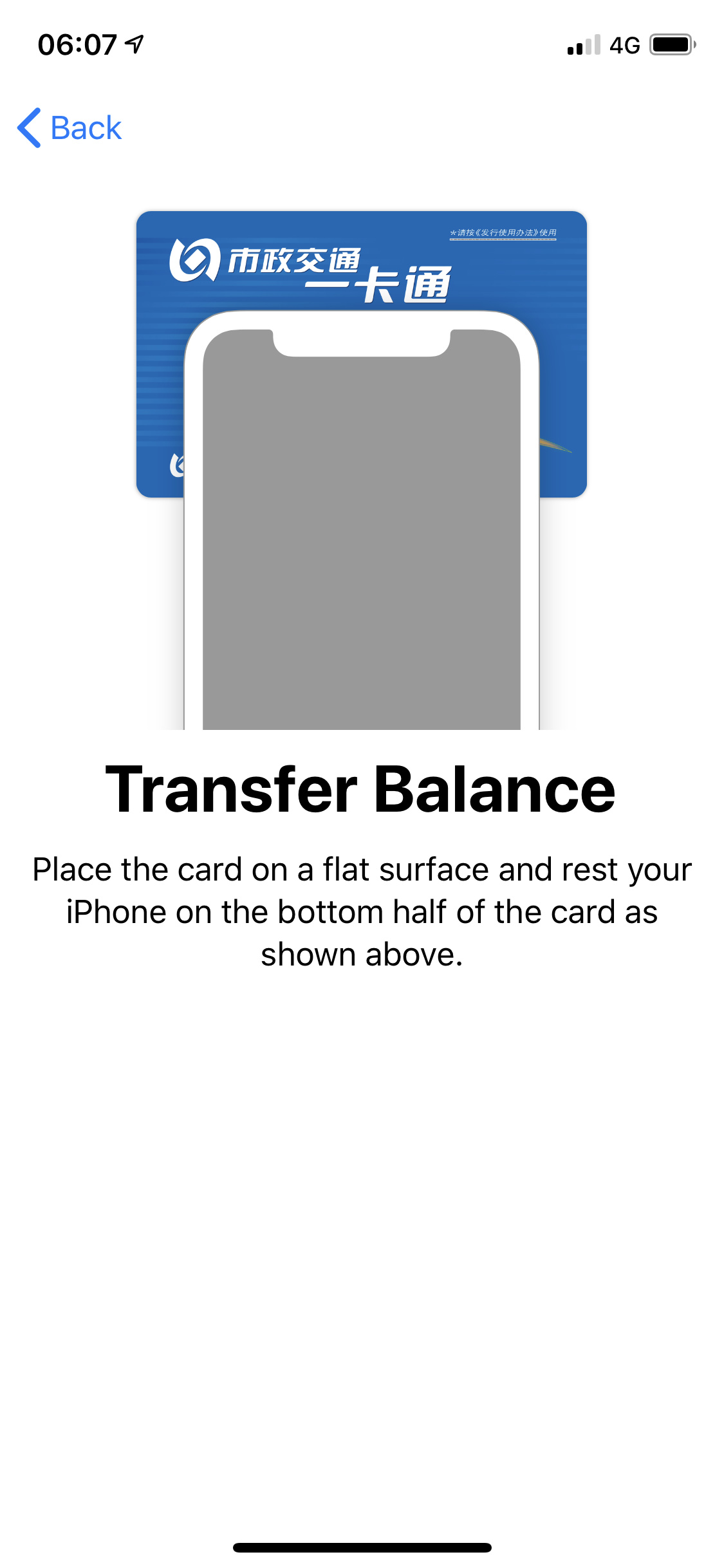
Task: Go back from Transfer Balance screen
Action: (x=70, y=127)
